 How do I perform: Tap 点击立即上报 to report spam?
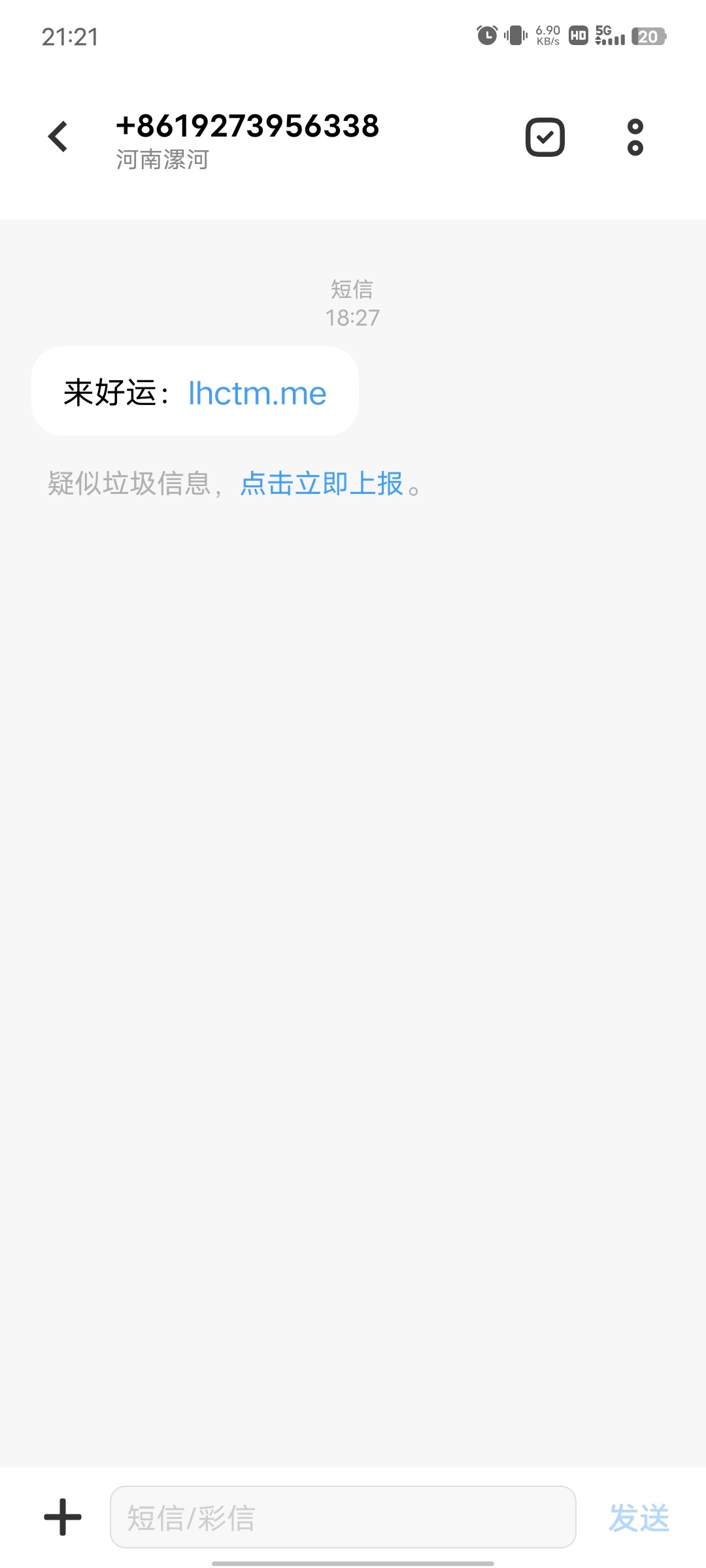322,484
